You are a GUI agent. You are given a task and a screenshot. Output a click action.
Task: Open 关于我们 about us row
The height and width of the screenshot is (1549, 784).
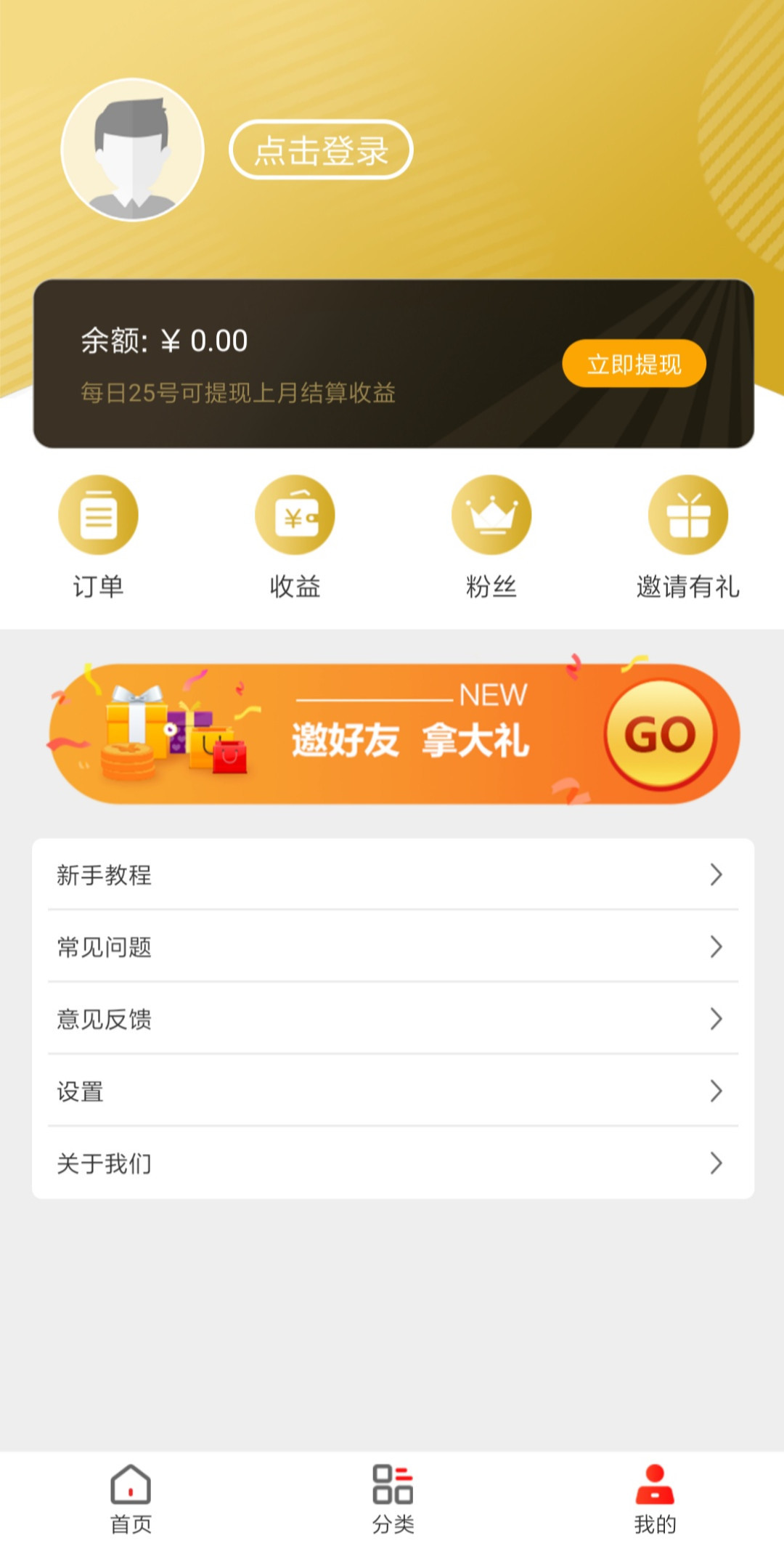click(x=393, y=1163)
